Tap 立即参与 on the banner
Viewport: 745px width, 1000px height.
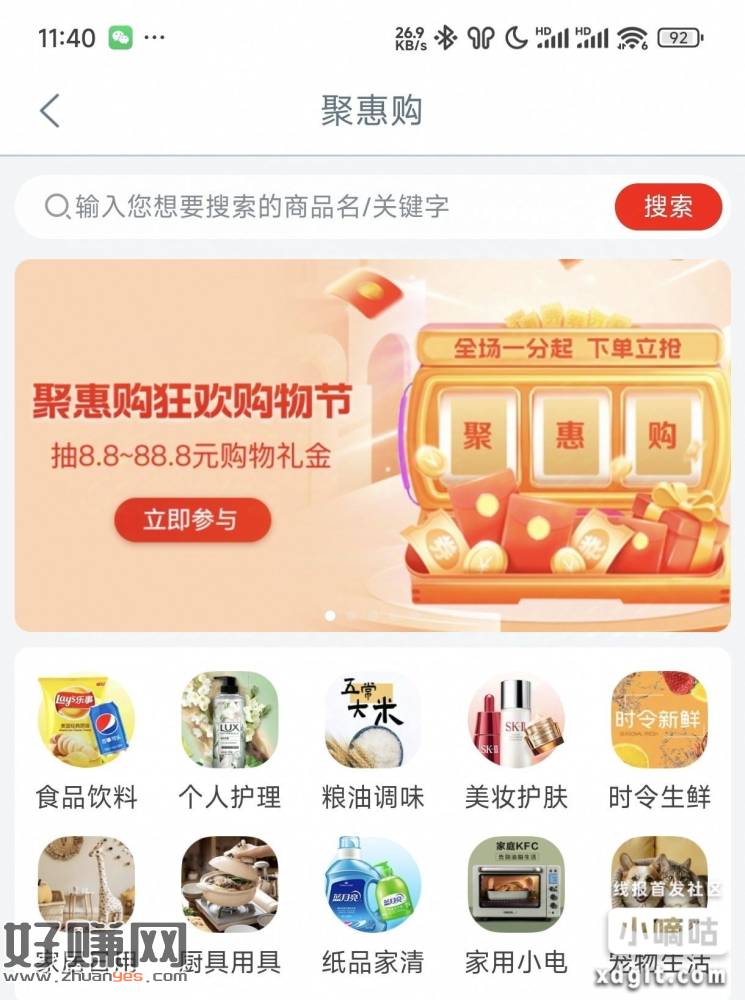pos(192,520)
